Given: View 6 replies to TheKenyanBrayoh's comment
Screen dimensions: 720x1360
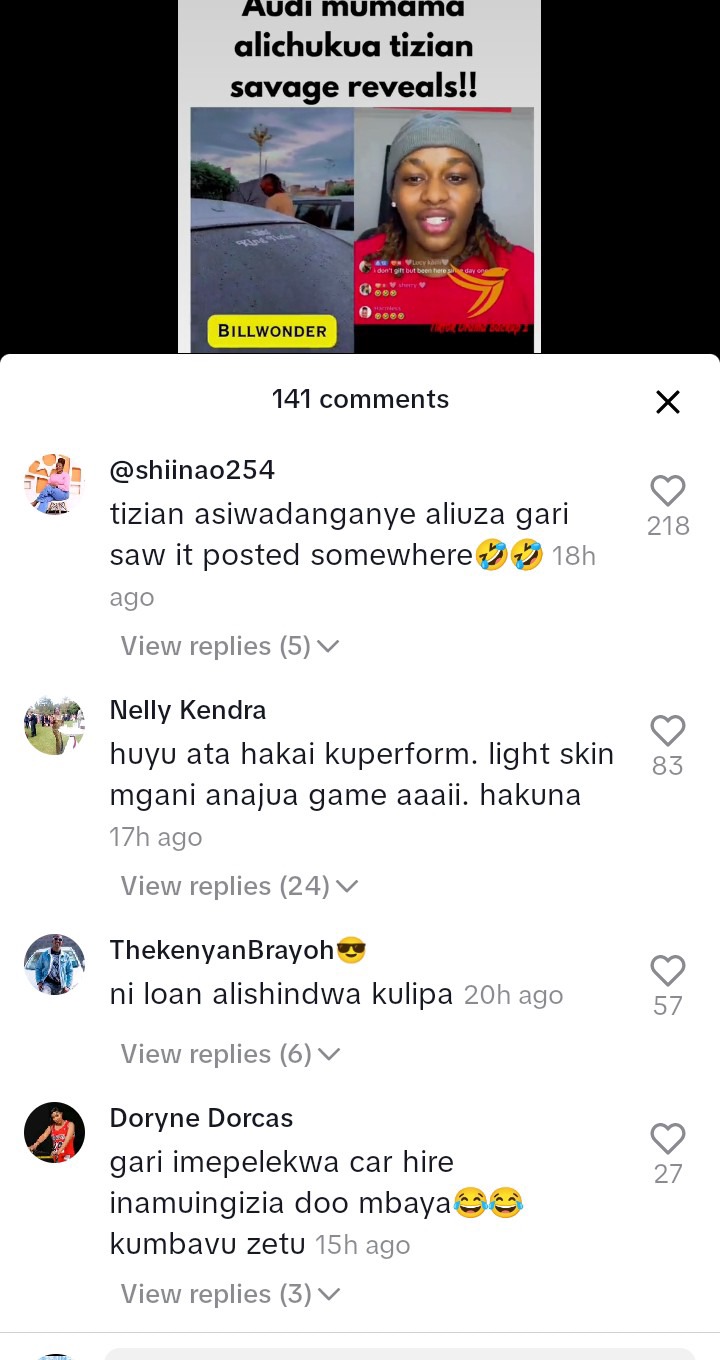Looking at the screenshot, I should (x=229, y=1054).
